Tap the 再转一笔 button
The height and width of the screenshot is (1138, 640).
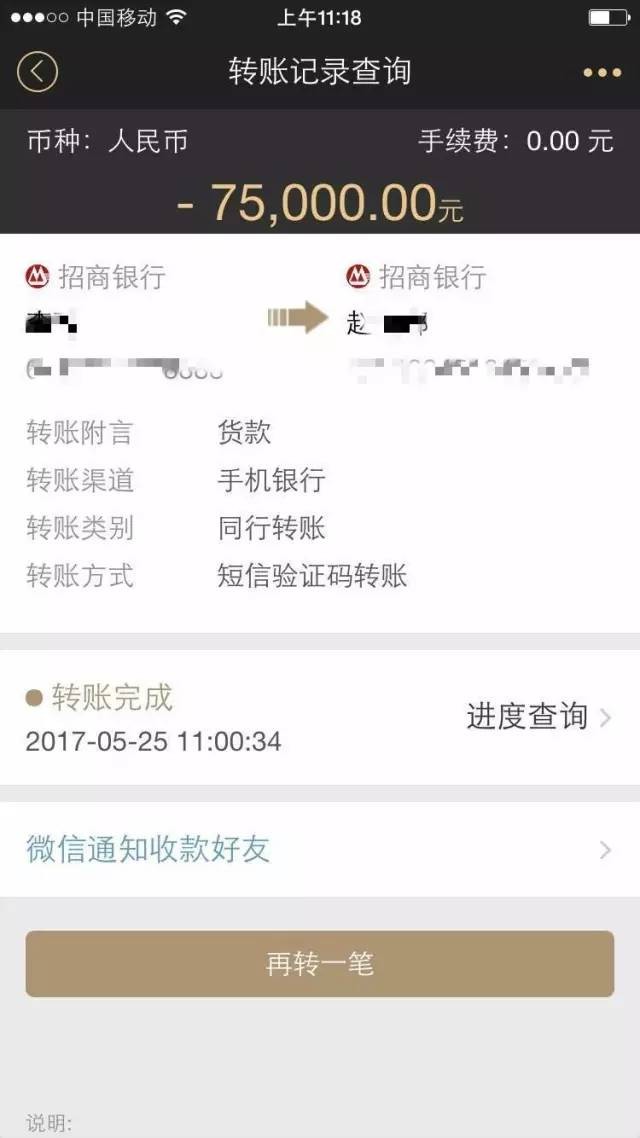[319, 964]
